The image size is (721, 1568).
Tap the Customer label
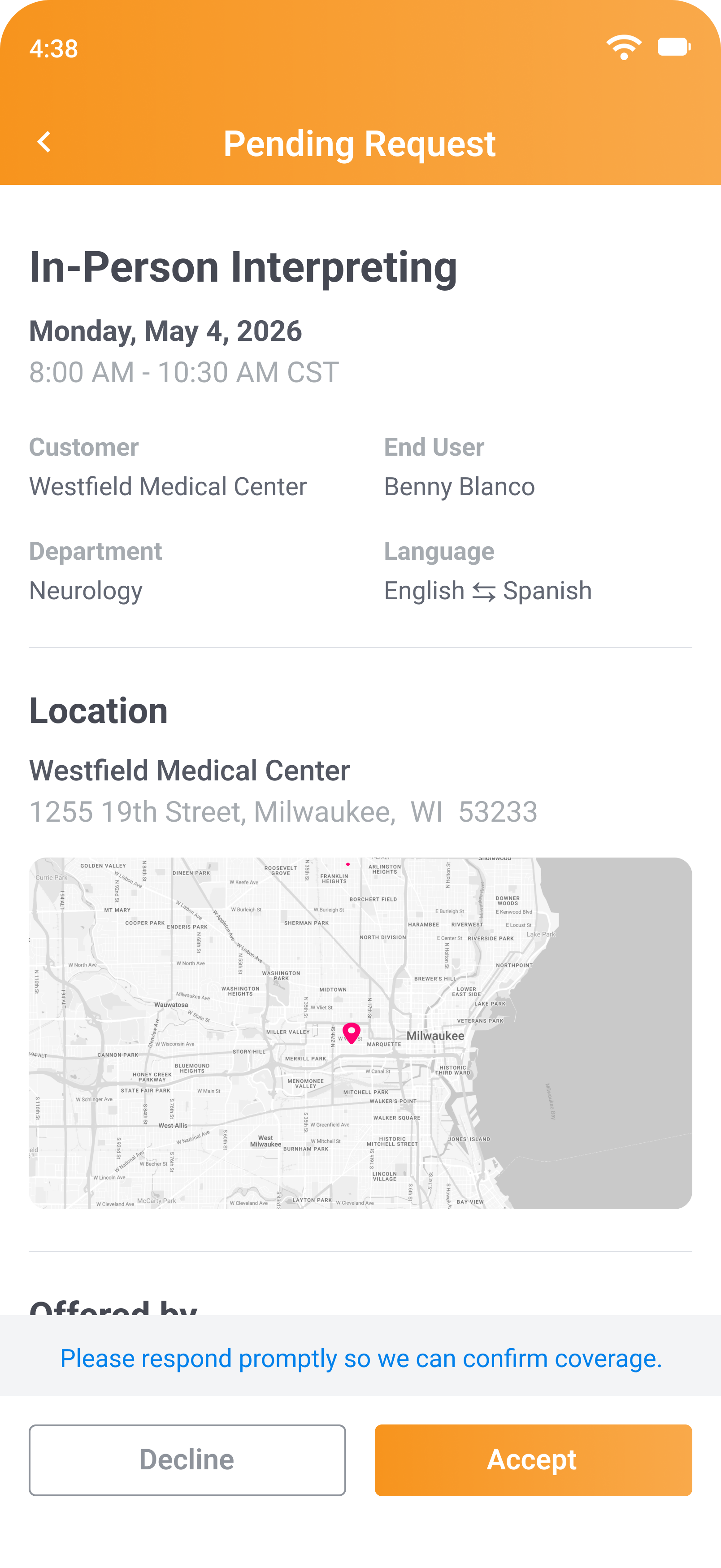84,447
